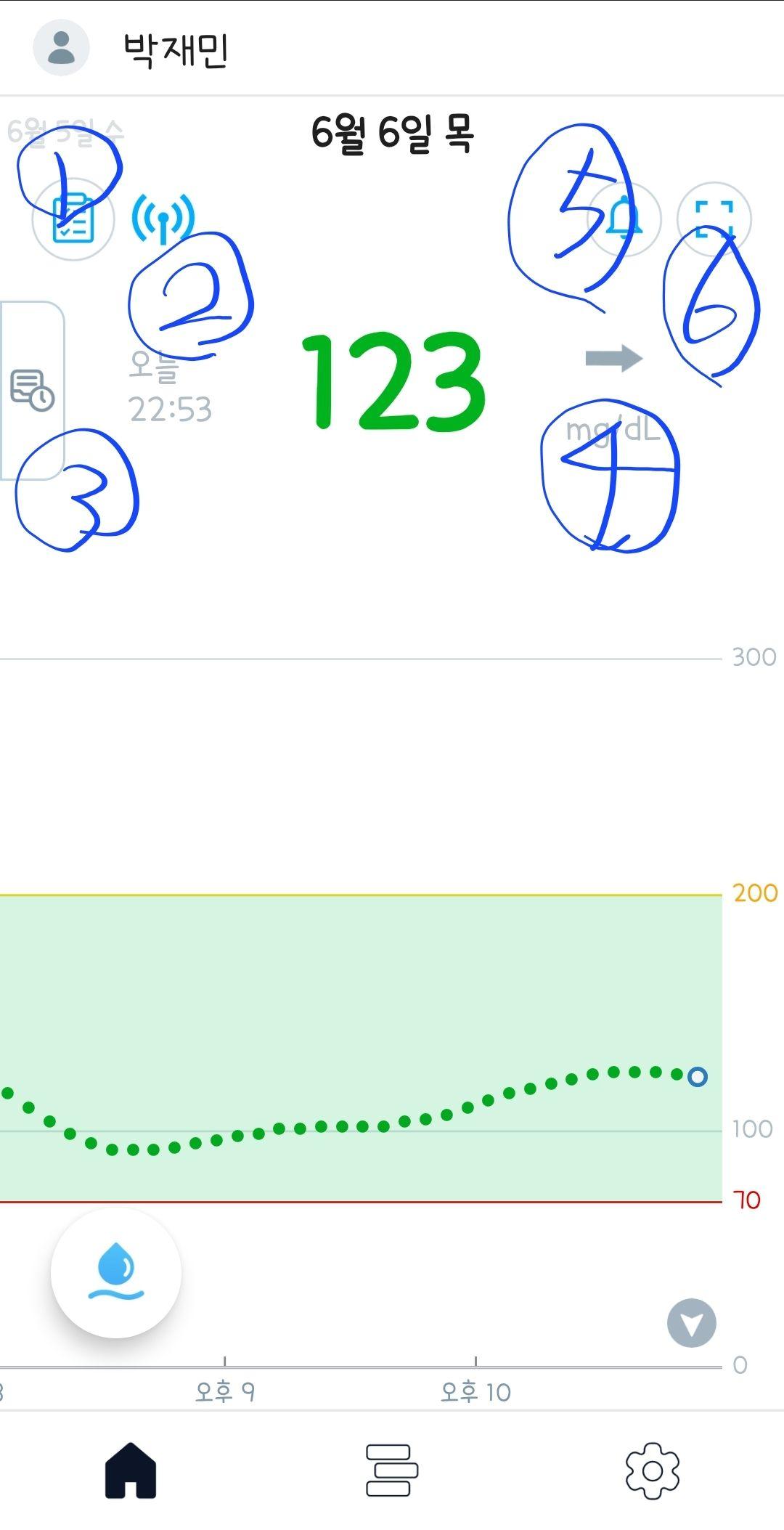Switch to fullscreen view
Image resolution: width=784 pixels, height=1530 pixels.
coord(714,219)
